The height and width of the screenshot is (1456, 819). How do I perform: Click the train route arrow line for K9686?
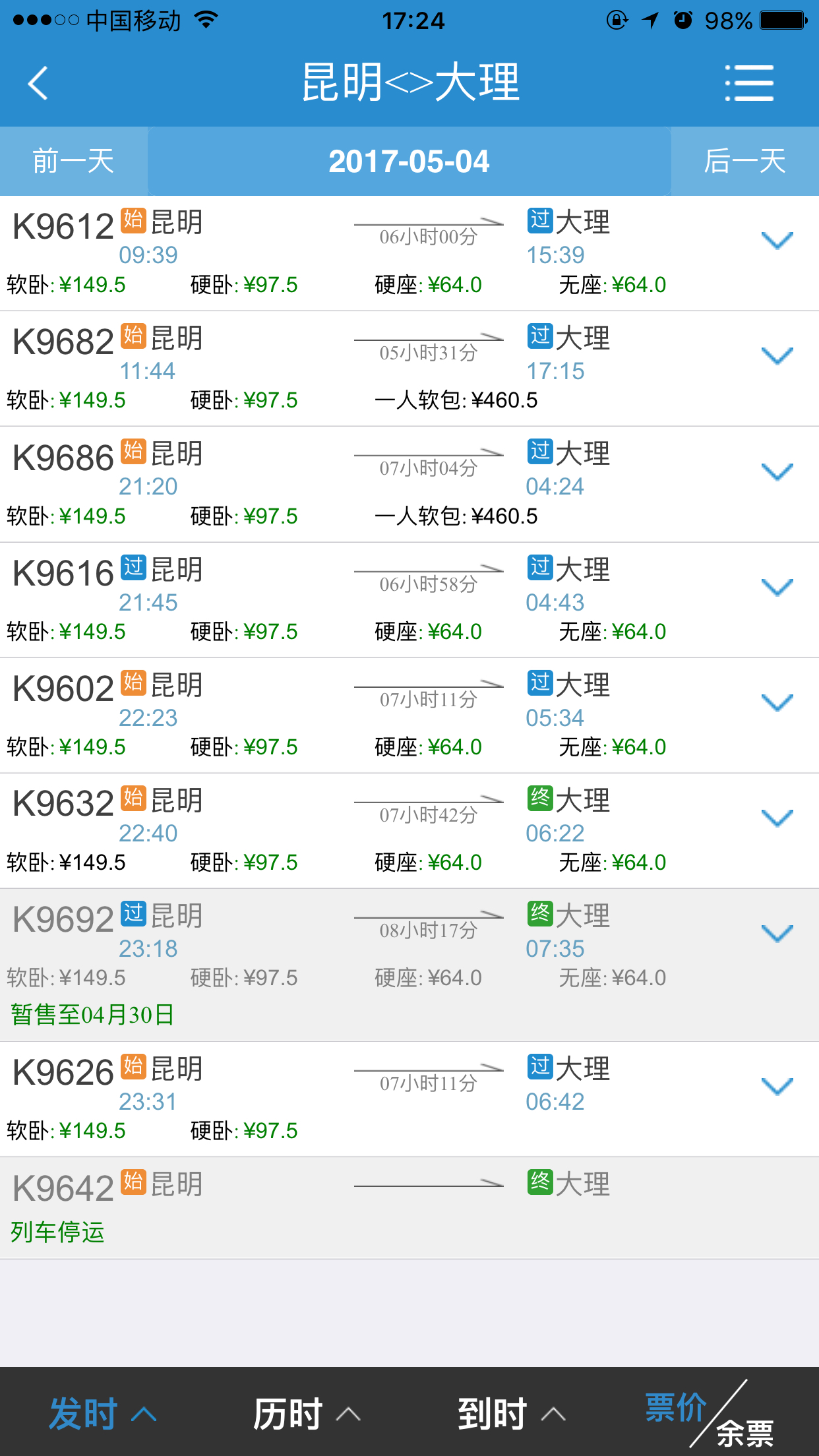[427, 453]
